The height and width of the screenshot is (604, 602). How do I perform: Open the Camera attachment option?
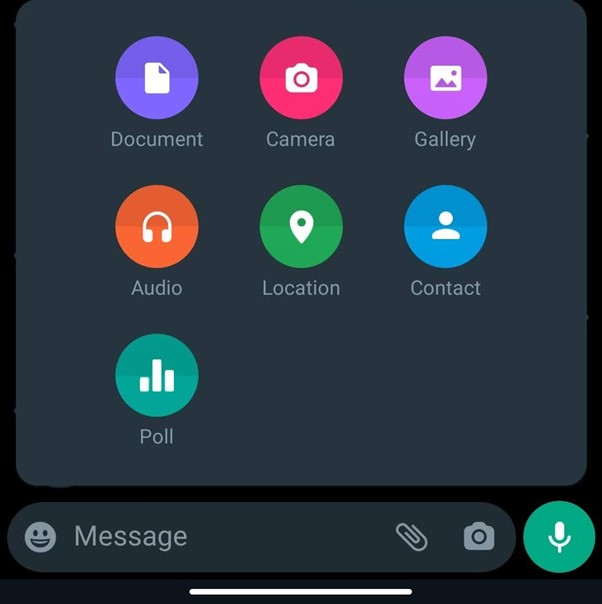(301, 78)
